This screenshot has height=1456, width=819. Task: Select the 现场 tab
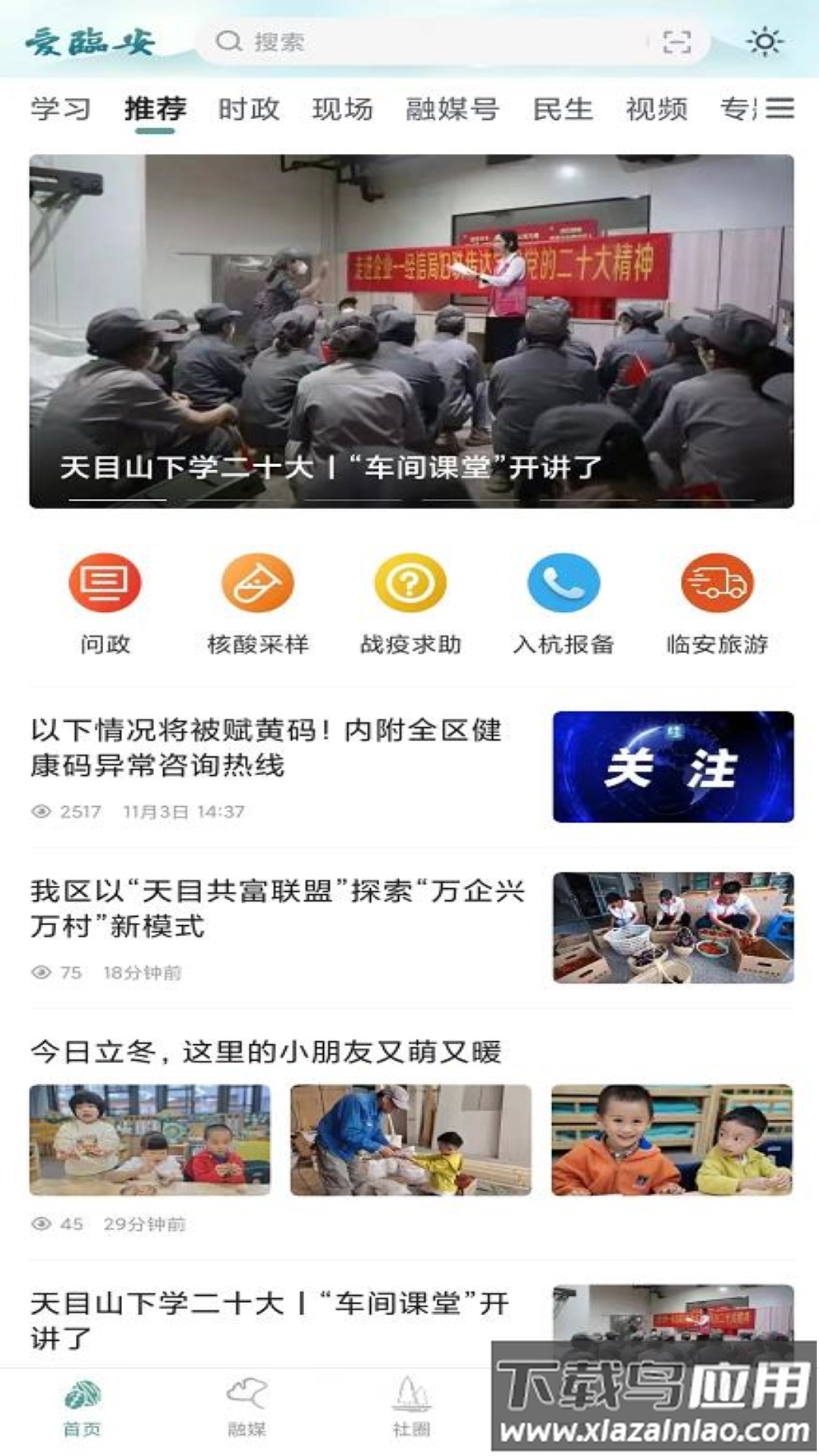[x=343, y=109]
